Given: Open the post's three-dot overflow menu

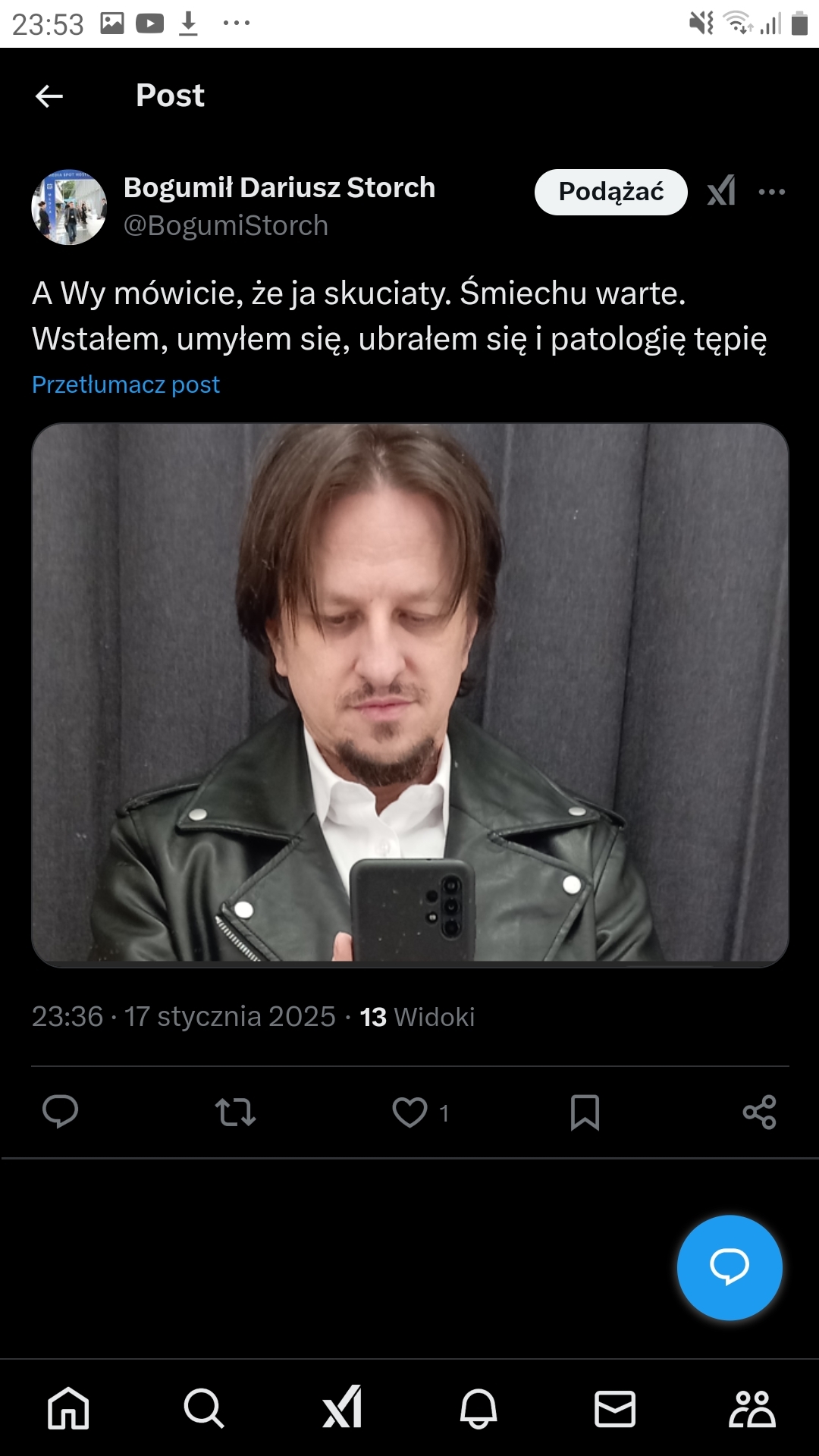Looking at the screenshot, I should pos(772,192).
